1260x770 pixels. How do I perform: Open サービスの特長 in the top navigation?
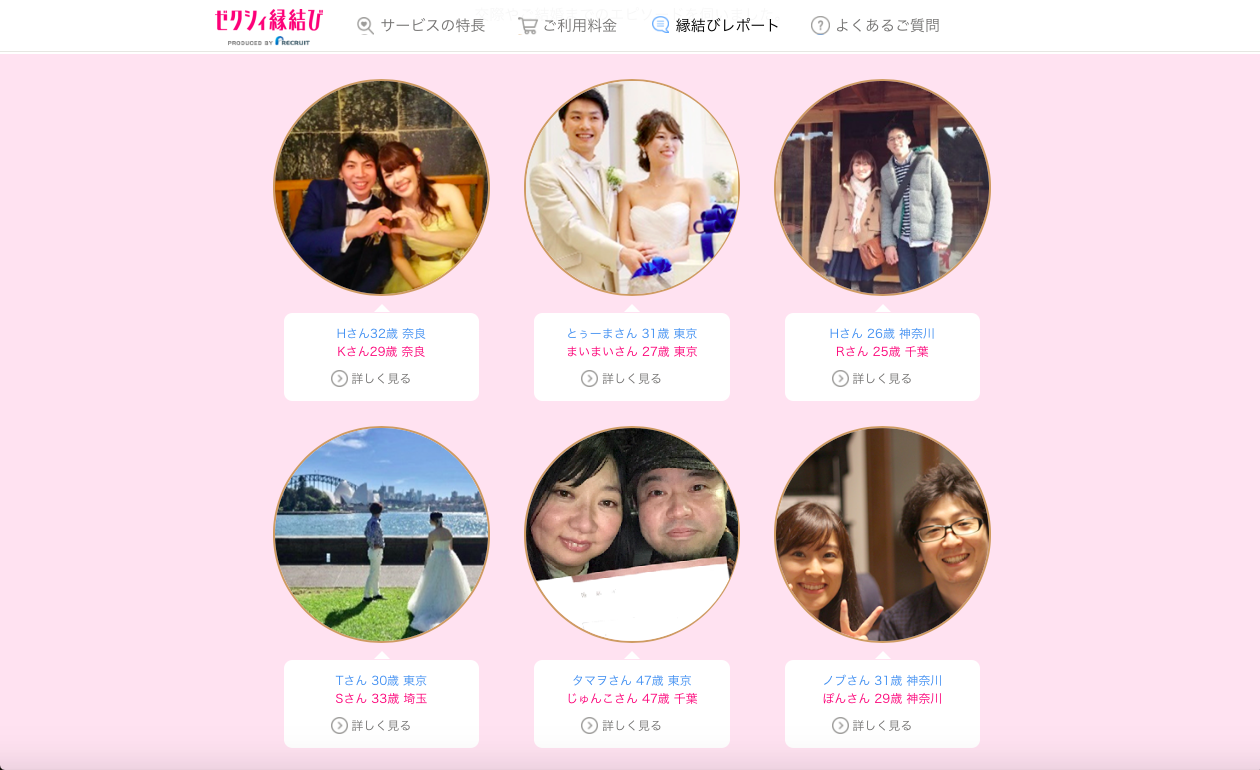(421, 26)
